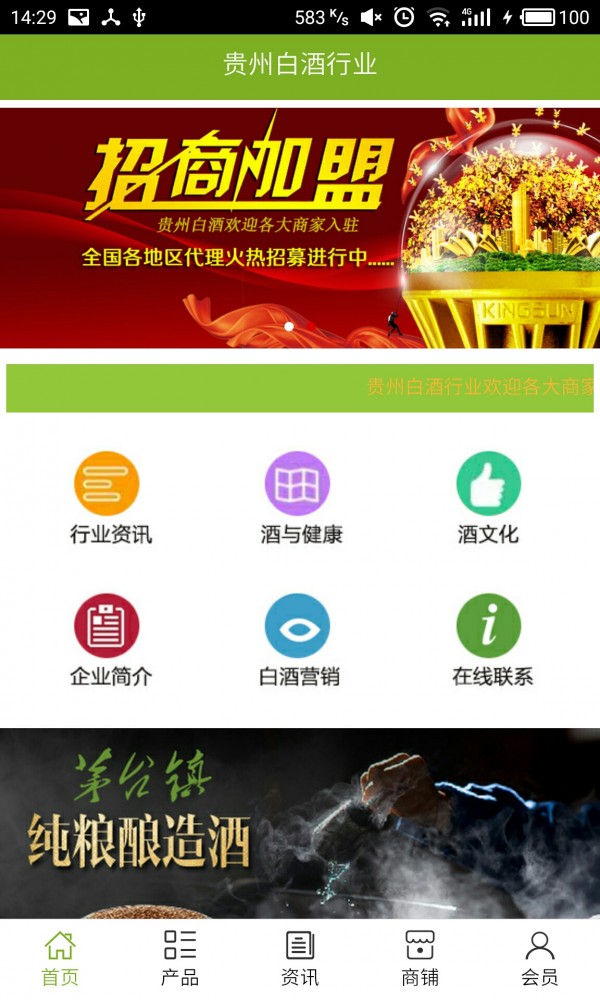600x1000 pixels.
Task: Open 酒与健康 section
Action: pos(299,498)
